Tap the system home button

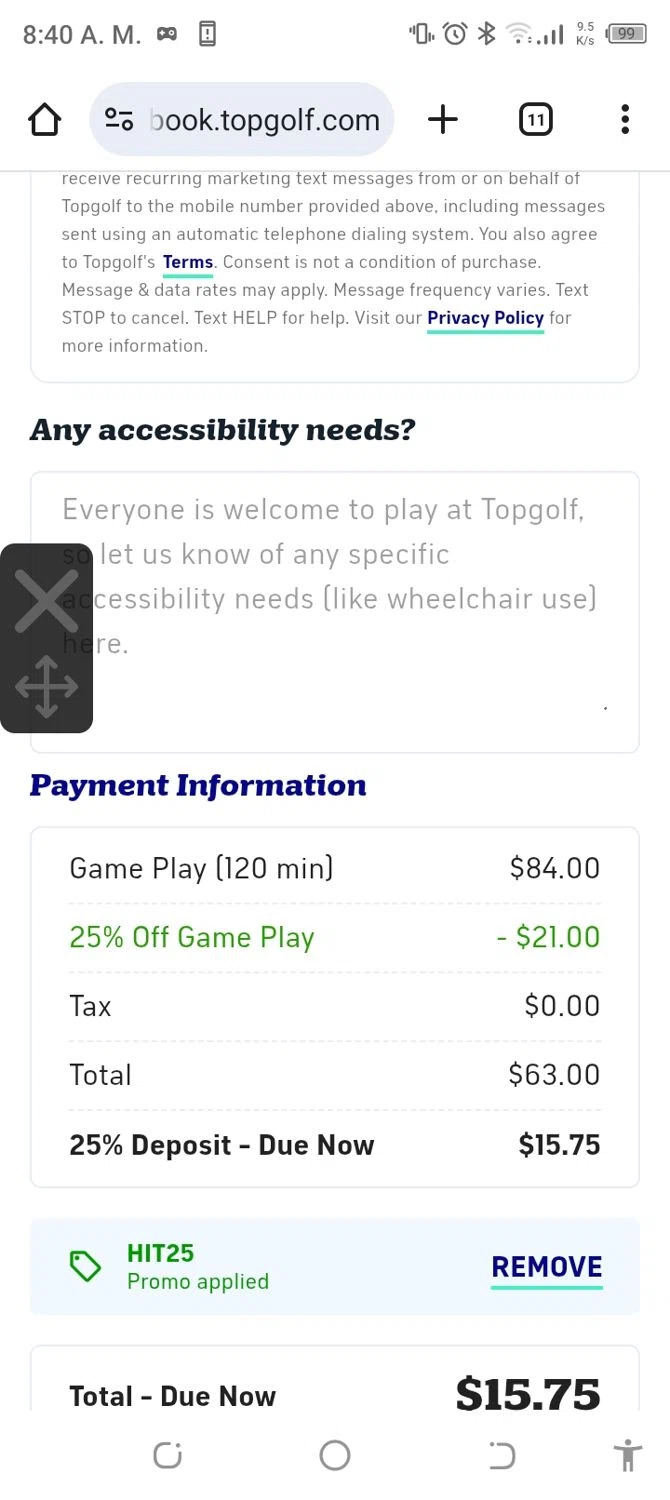[335, 1455]
